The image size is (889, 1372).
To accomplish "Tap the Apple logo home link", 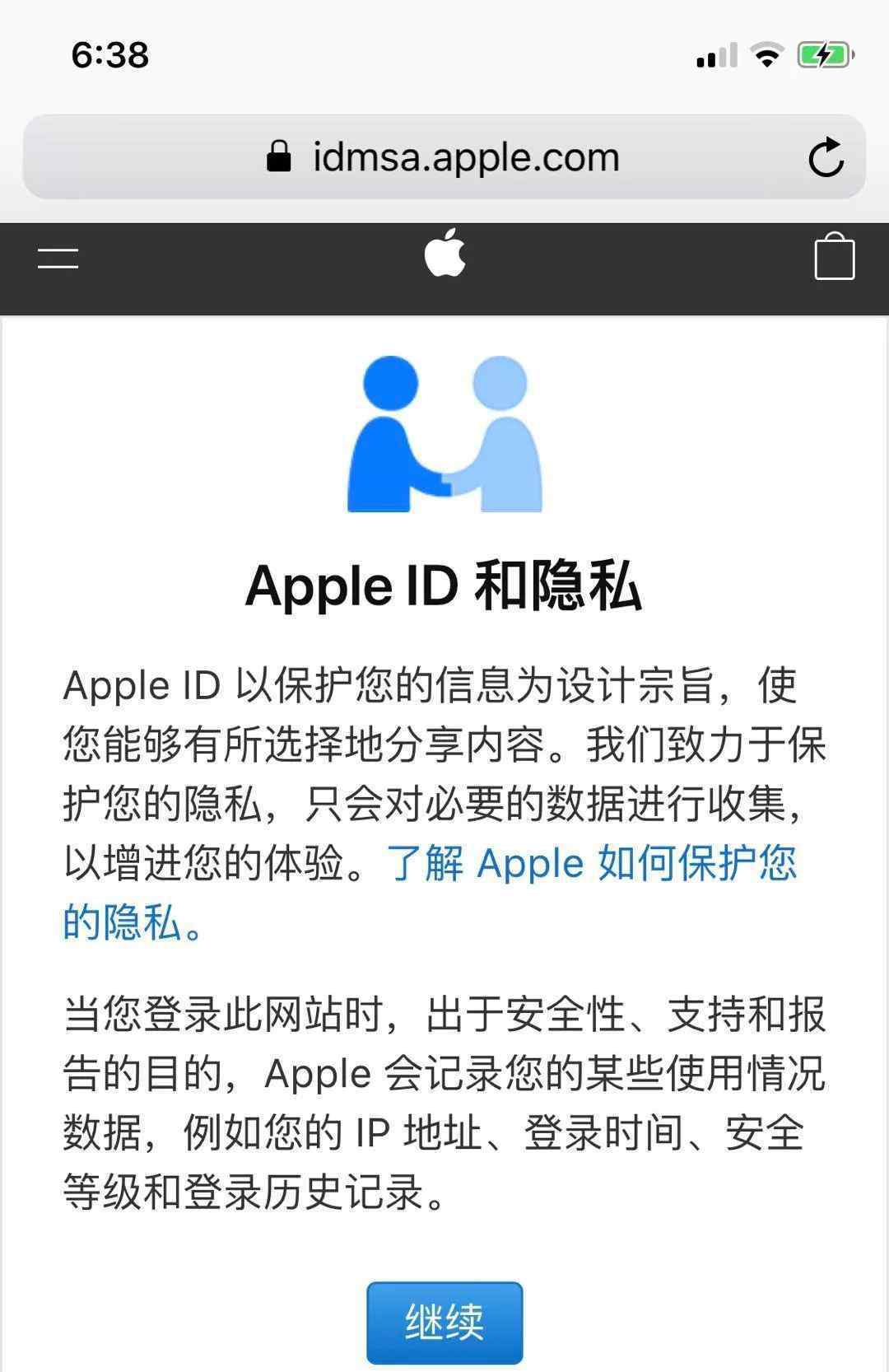I will coord(444,254).
